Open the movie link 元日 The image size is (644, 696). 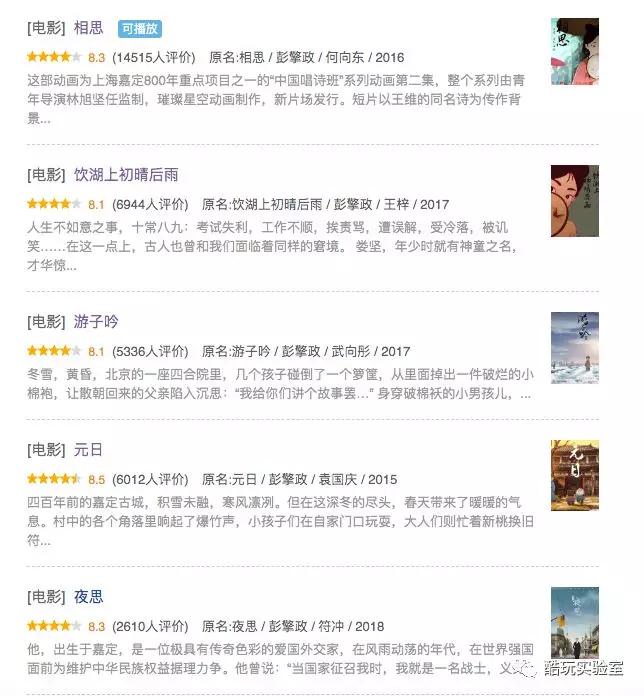(88, 450)
